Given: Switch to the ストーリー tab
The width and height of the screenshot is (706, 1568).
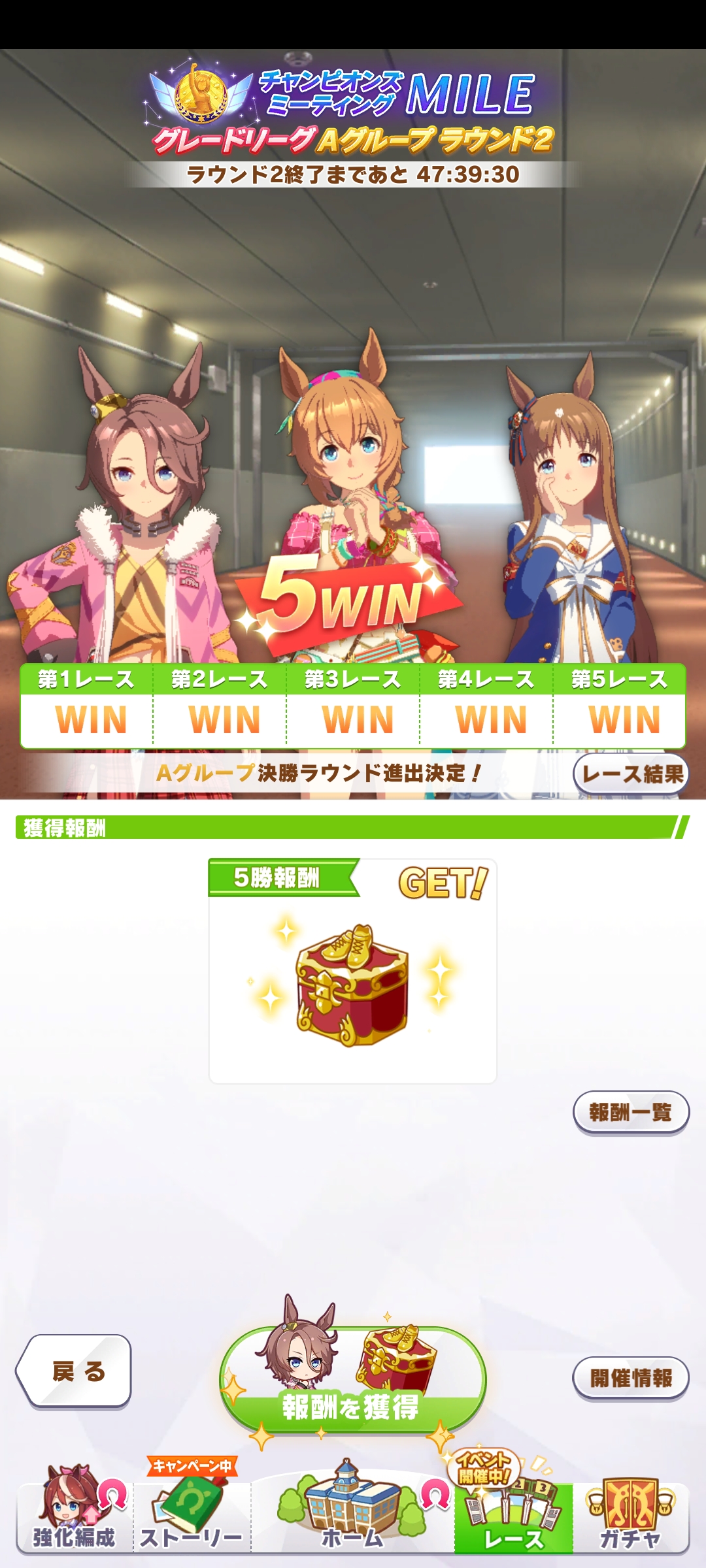Looking at the screenshot, I should coord(192,1517).
